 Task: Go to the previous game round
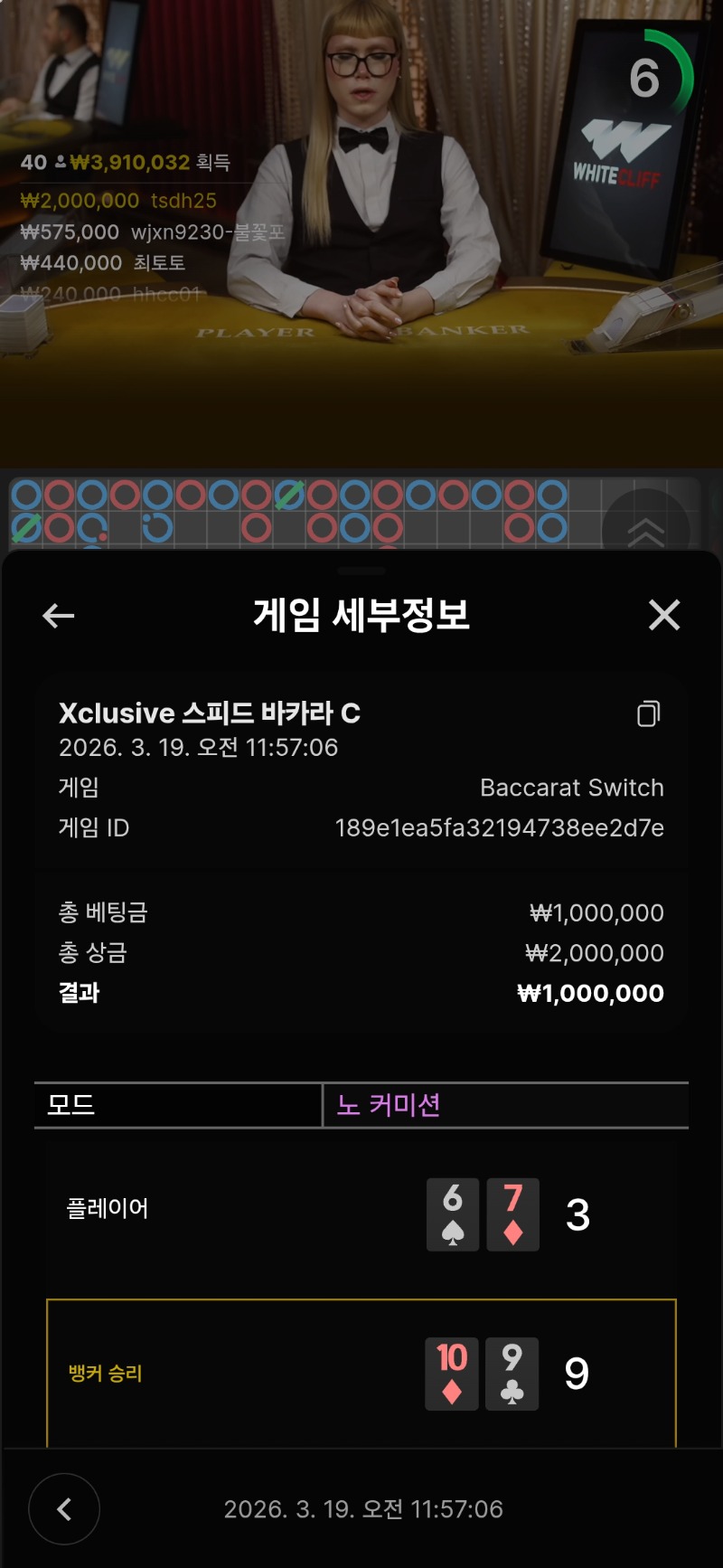64,1508
